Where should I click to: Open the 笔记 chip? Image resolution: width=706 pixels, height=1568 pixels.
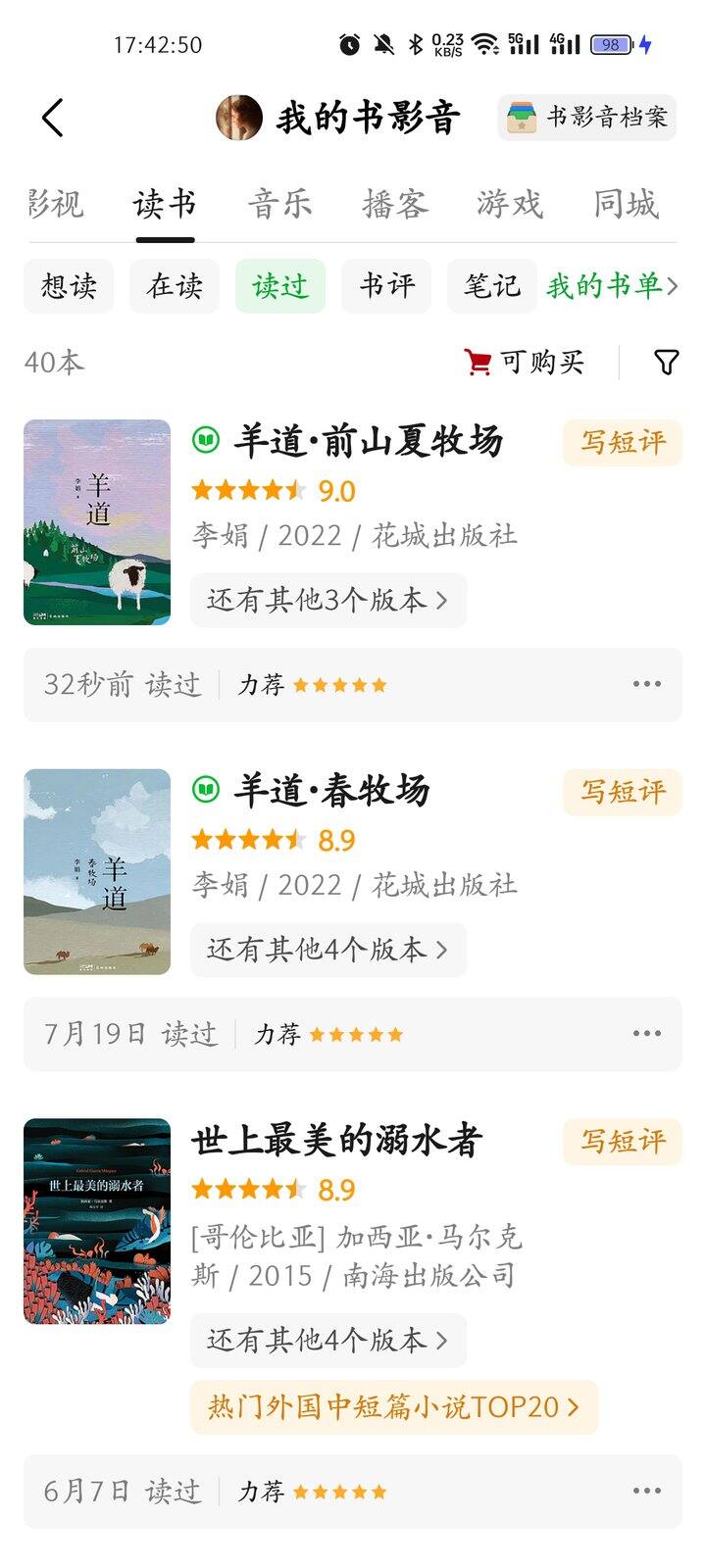[x=492, y=286]
